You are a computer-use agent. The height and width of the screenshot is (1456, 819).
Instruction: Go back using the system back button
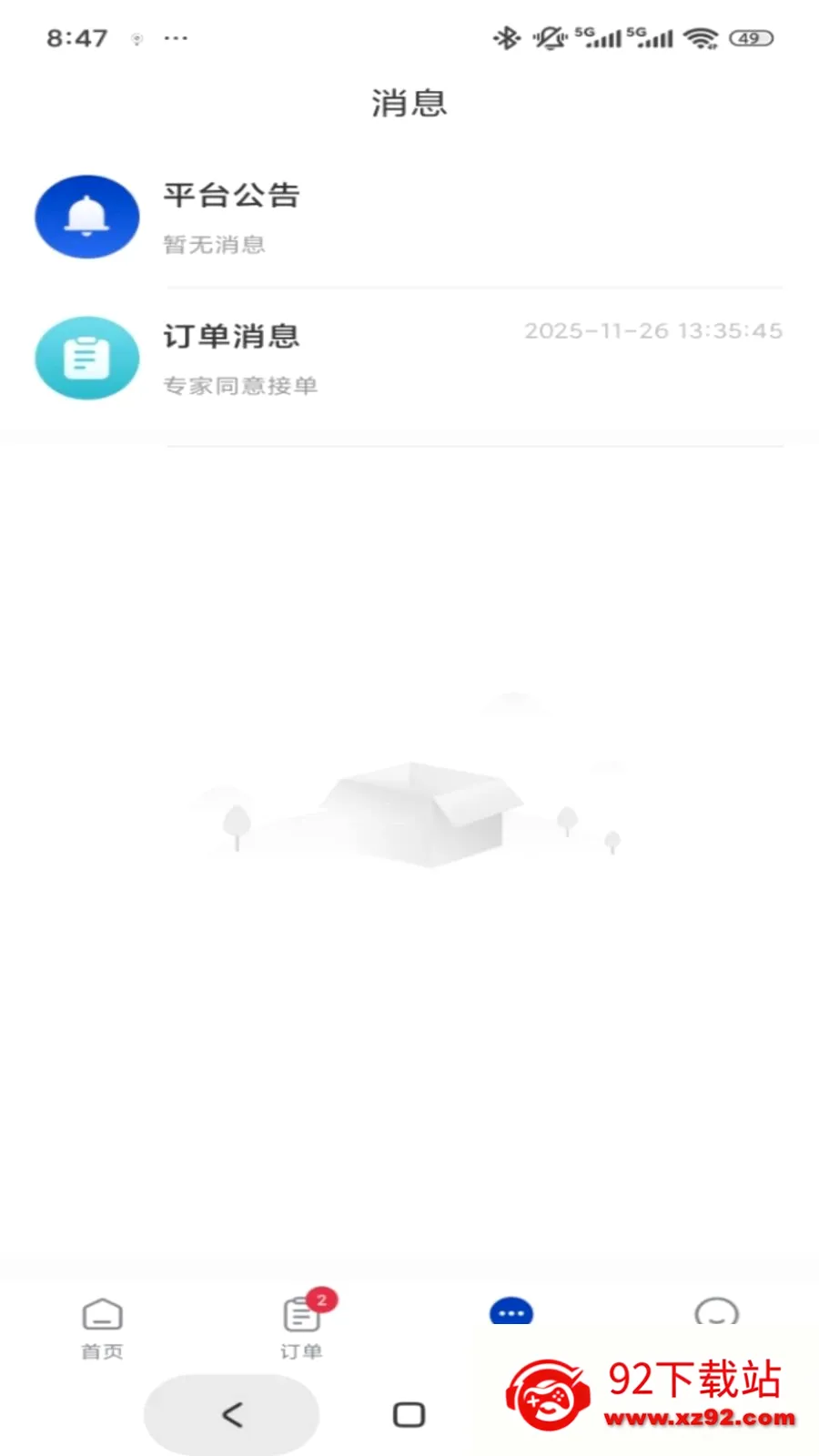(232, 1414)
